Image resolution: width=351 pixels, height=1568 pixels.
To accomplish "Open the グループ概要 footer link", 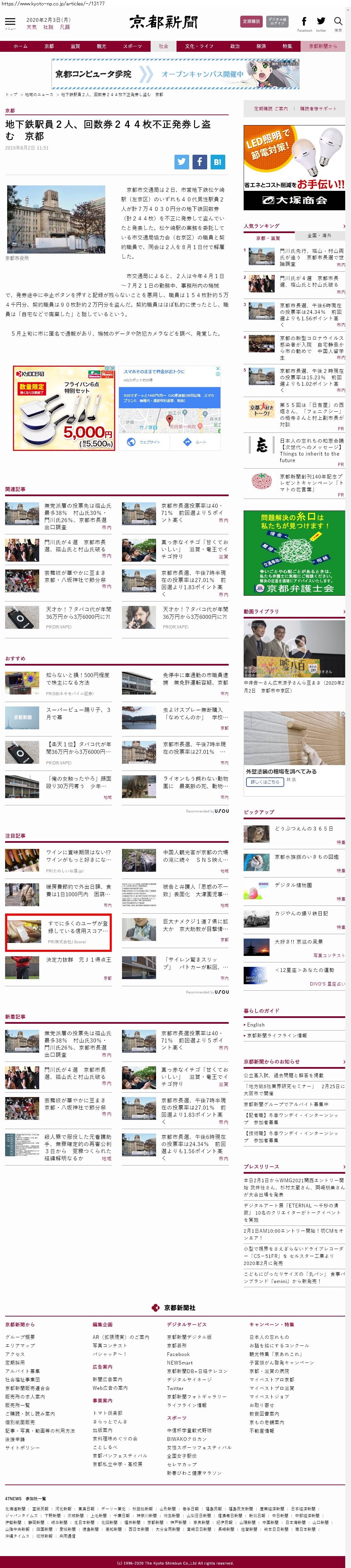I will 20,1337.
